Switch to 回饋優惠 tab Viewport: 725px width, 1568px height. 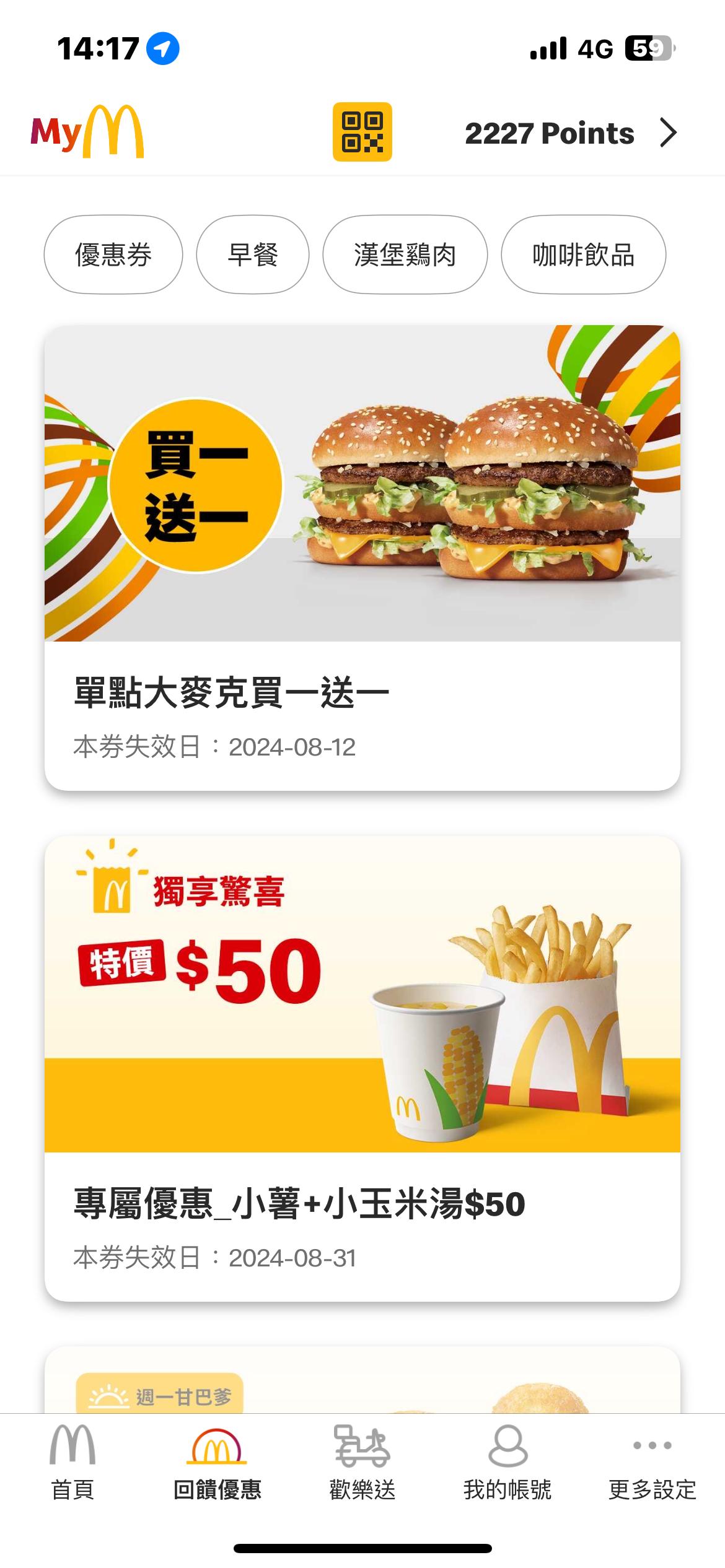(x=217, y=1463)
